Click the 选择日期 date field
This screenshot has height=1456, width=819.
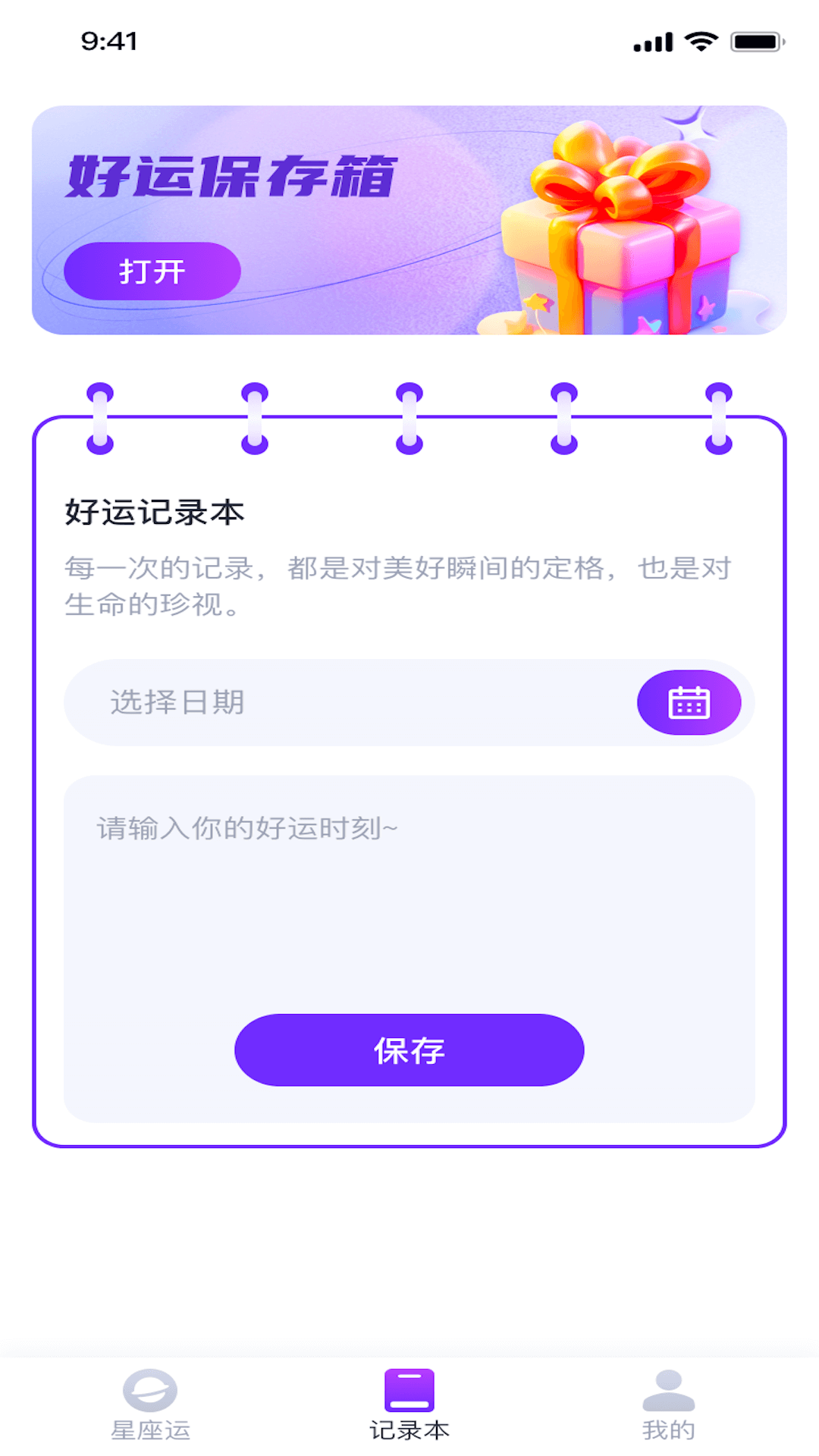point(303,702)
